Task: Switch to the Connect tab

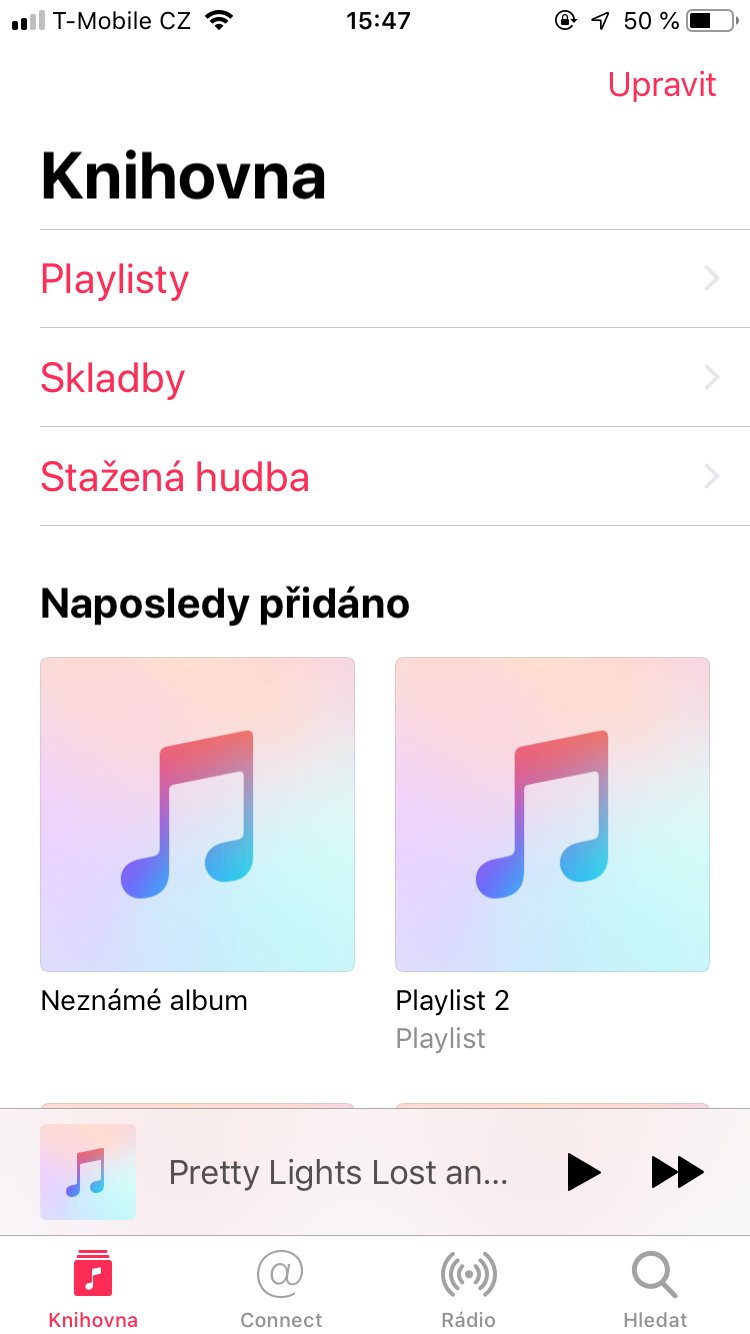Action: pyautogui.click(x=281, y=1289)
